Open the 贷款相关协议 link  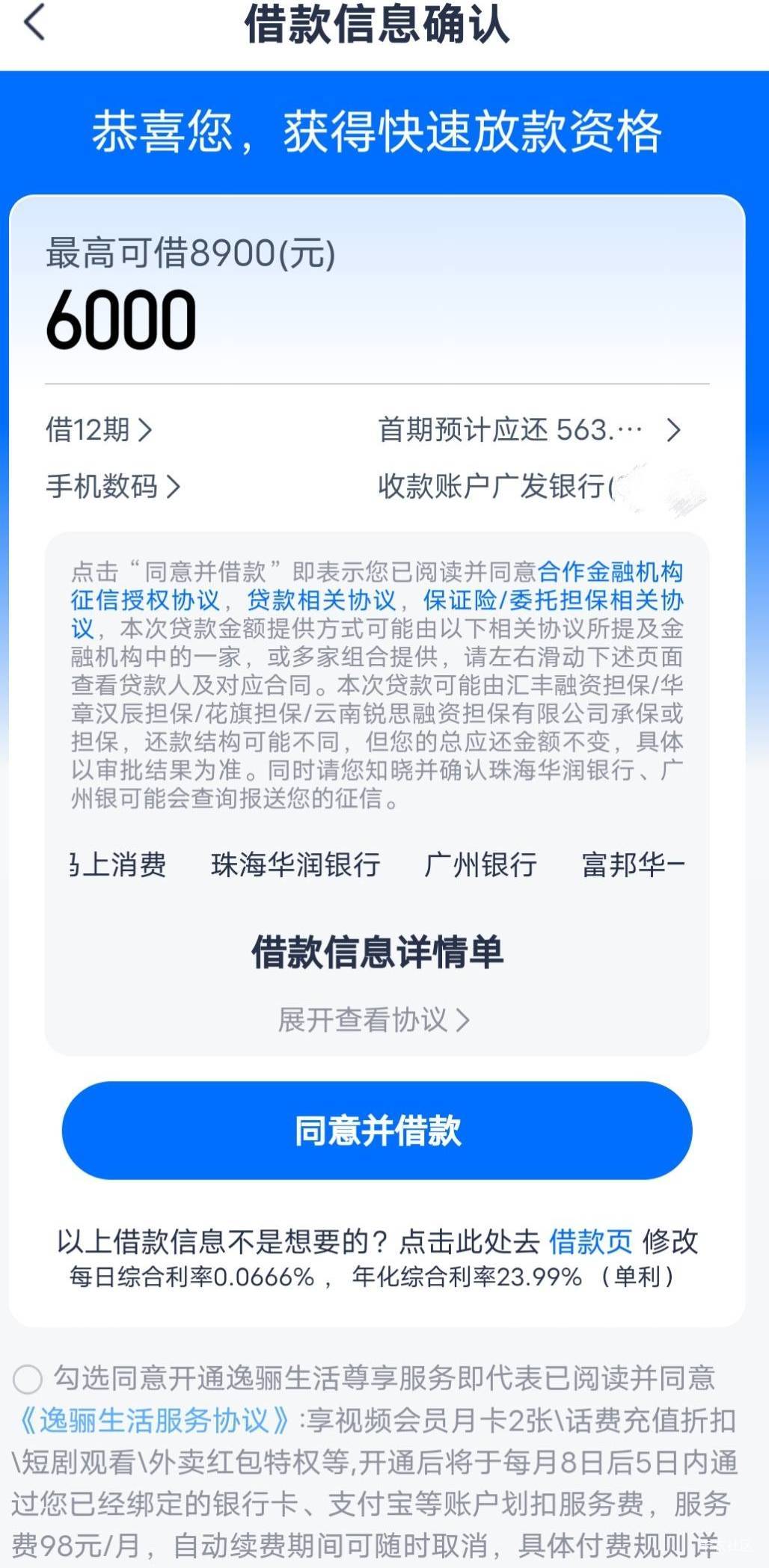click(322, 600)
